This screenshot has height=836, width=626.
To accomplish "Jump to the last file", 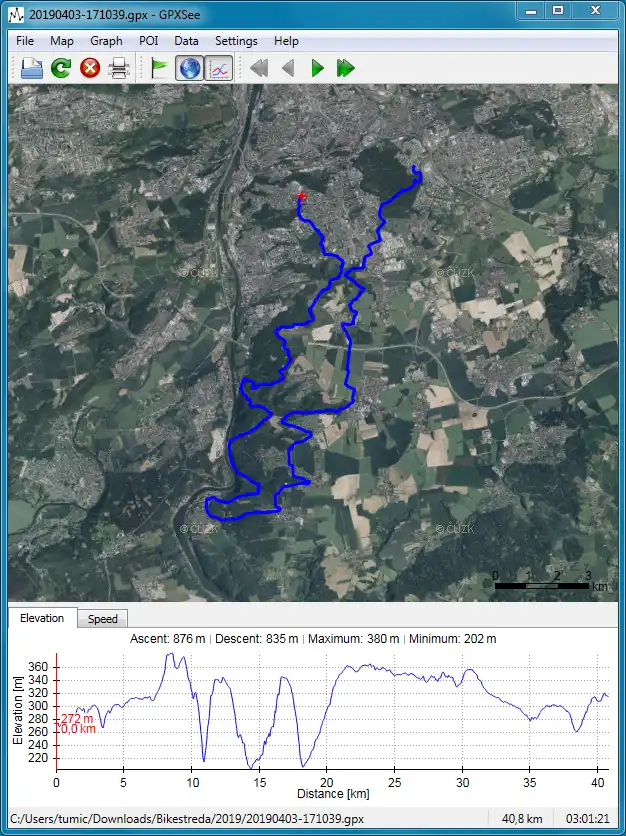I will point(346,68).
